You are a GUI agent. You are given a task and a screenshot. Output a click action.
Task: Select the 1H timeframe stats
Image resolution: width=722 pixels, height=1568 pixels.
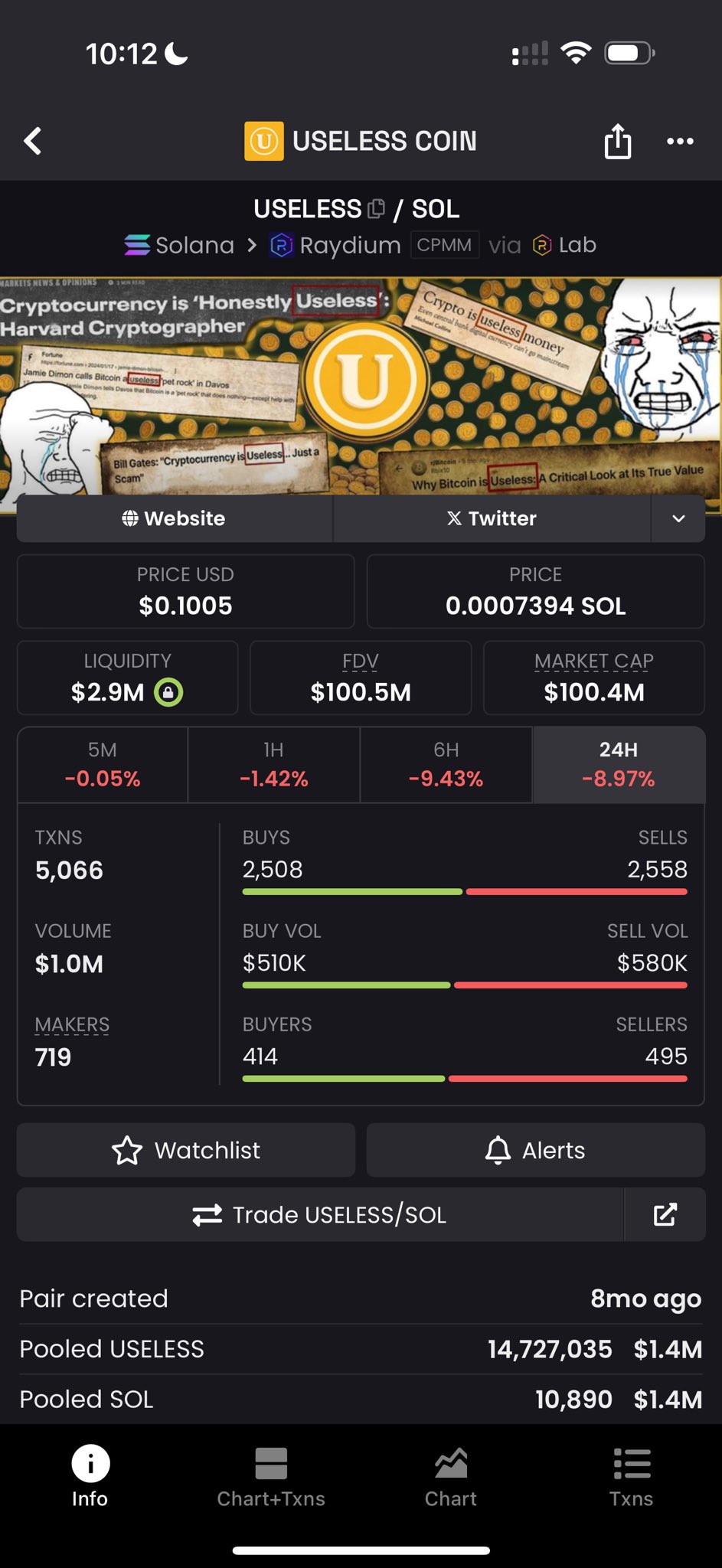[273, 765]
